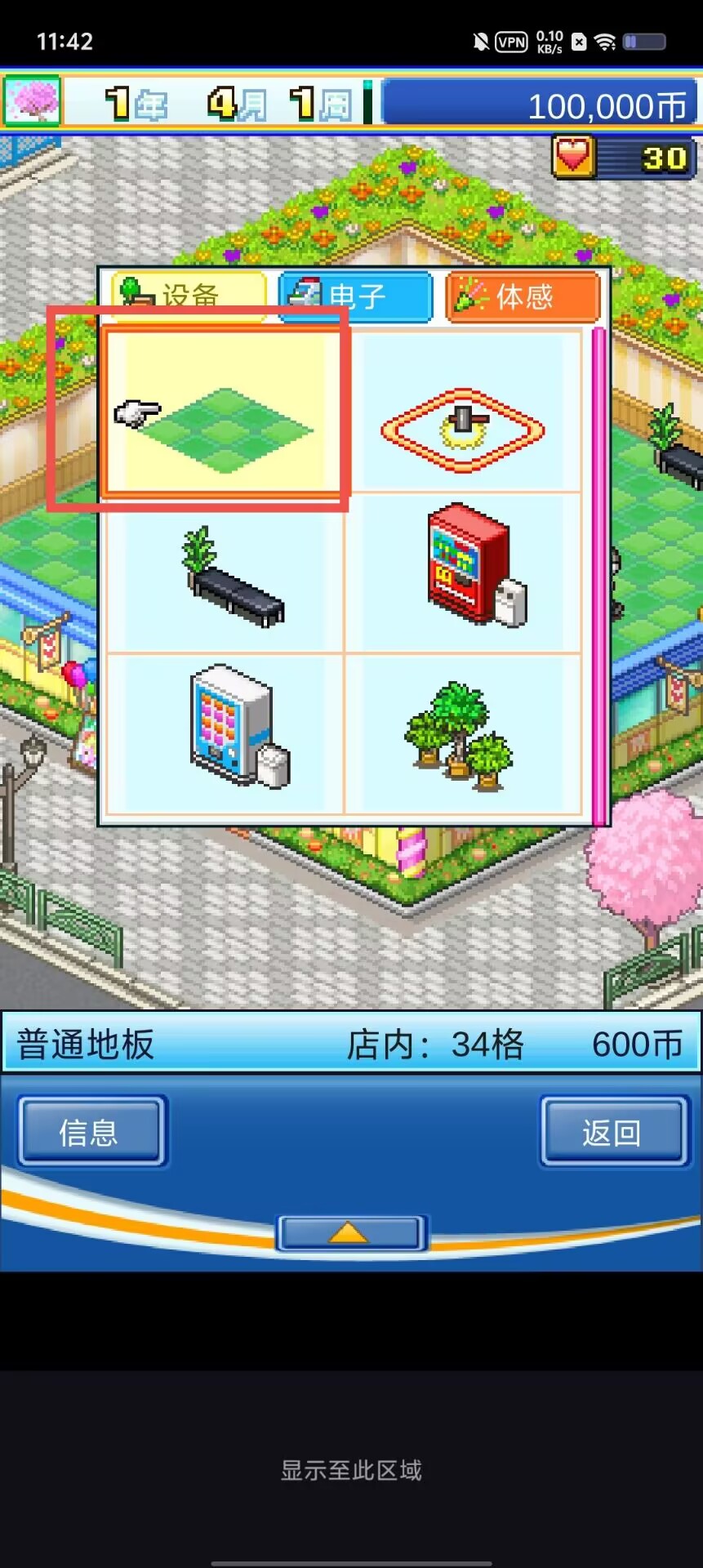Switch to the 电子 tab
Image resolution: width=703 pixels, height=1568 pixels.
click(x=355, y=296)
